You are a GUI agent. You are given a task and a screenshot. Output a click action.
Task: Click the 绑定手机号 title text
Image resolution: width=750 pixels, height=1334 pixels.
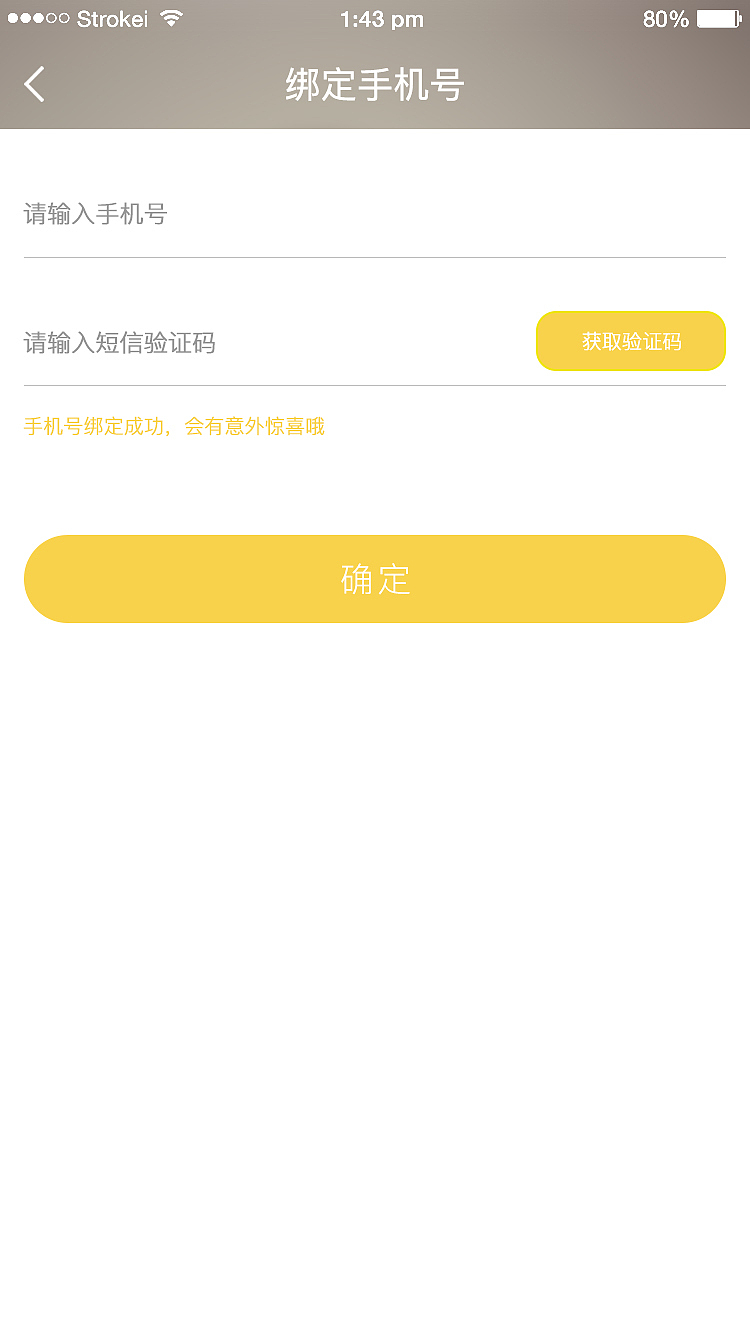375,85
